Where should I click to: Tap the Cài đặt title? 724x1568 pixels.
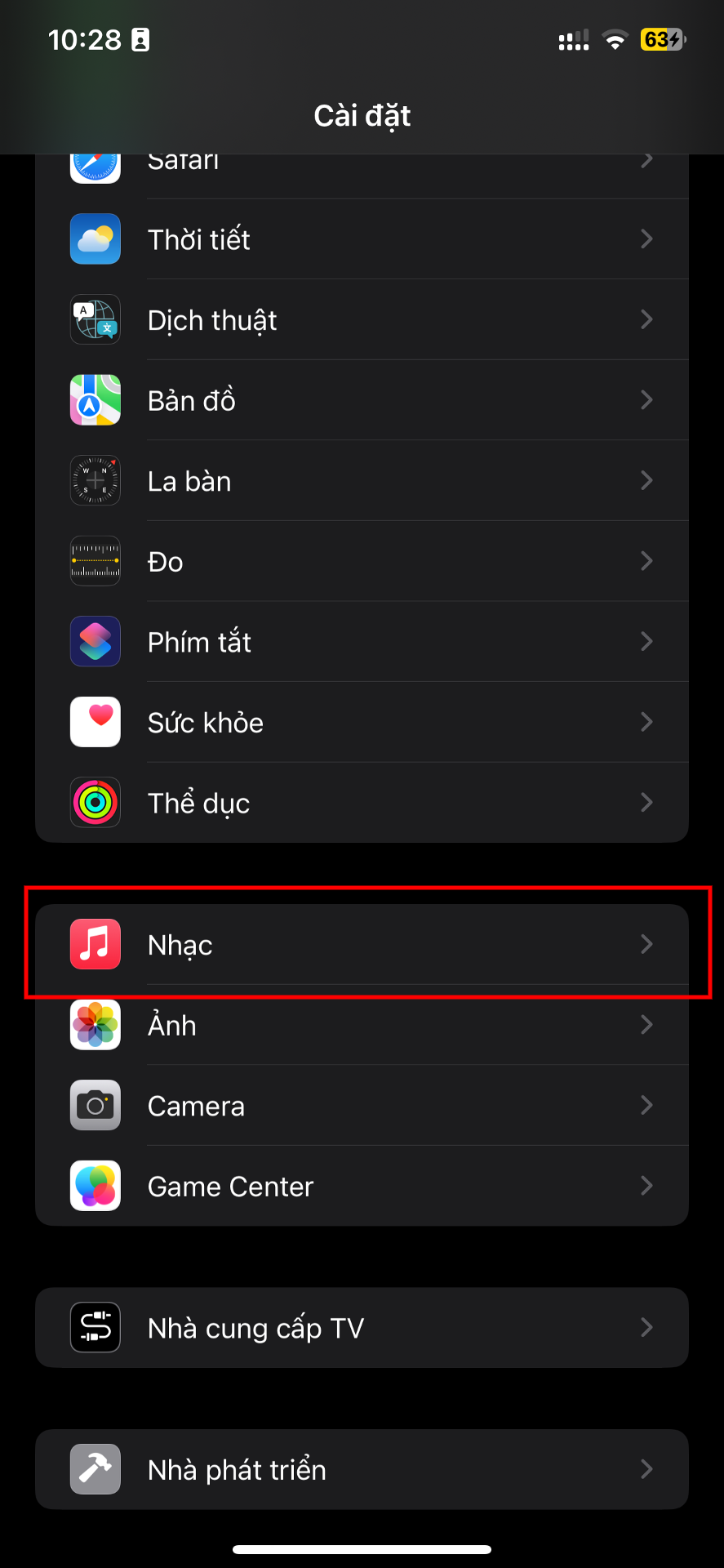point(362,115)
